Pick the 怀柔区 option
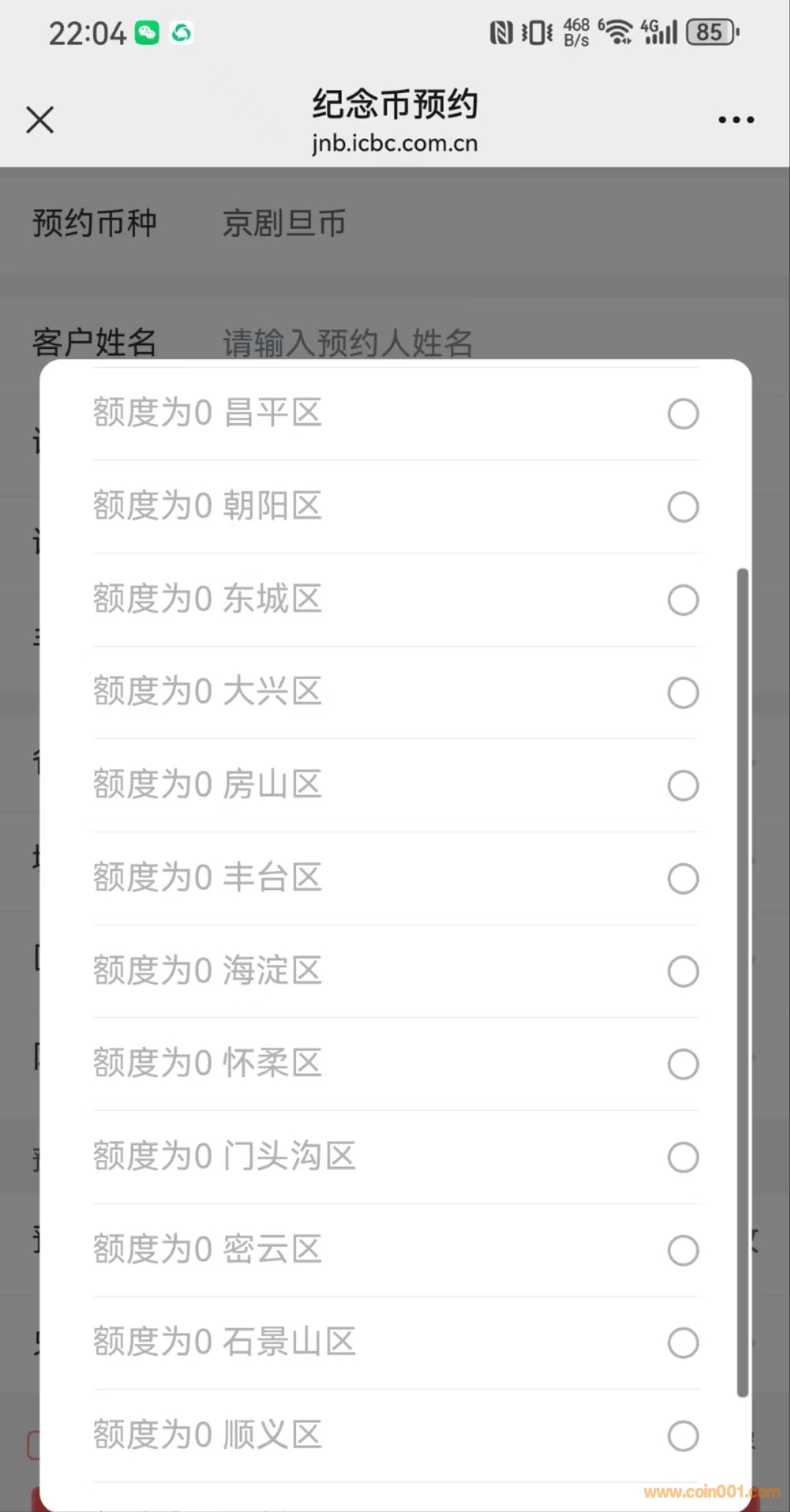Viewport: 790px width, 1512px height. 682,1064
